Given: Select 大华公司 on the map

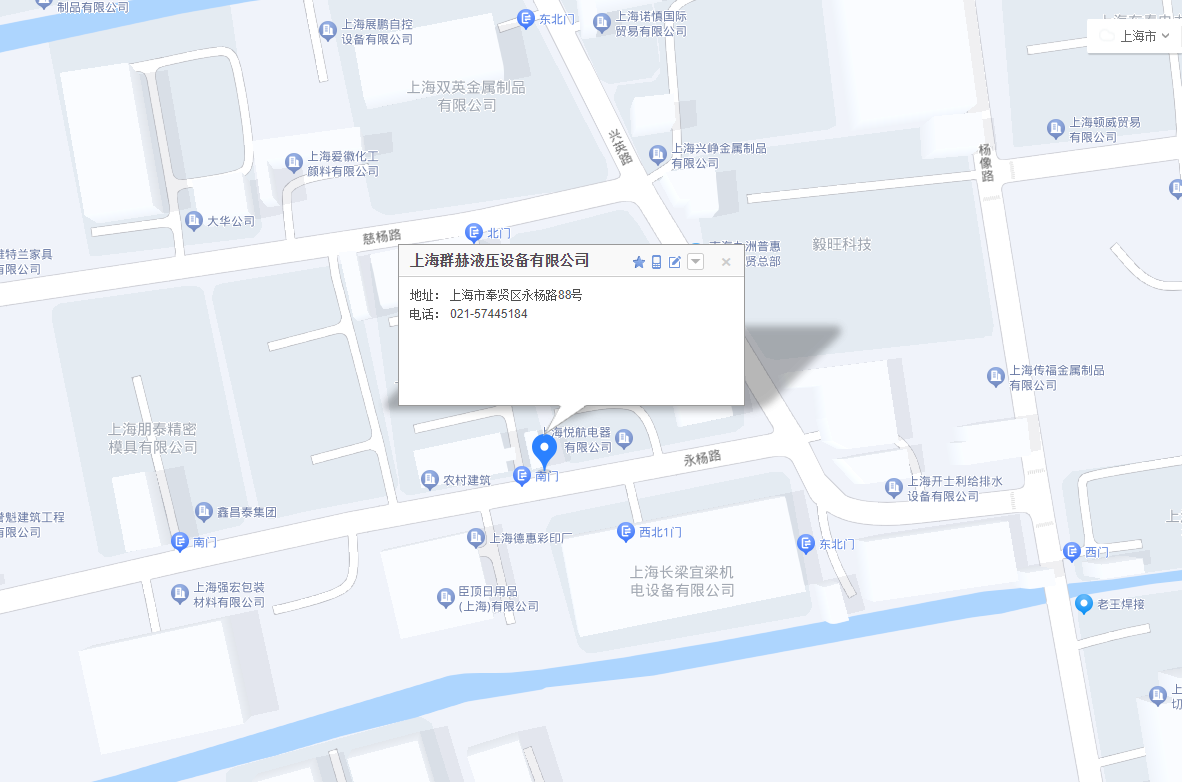Looking at the screenshot, I should pyautogui.click(x=194, y=220).
